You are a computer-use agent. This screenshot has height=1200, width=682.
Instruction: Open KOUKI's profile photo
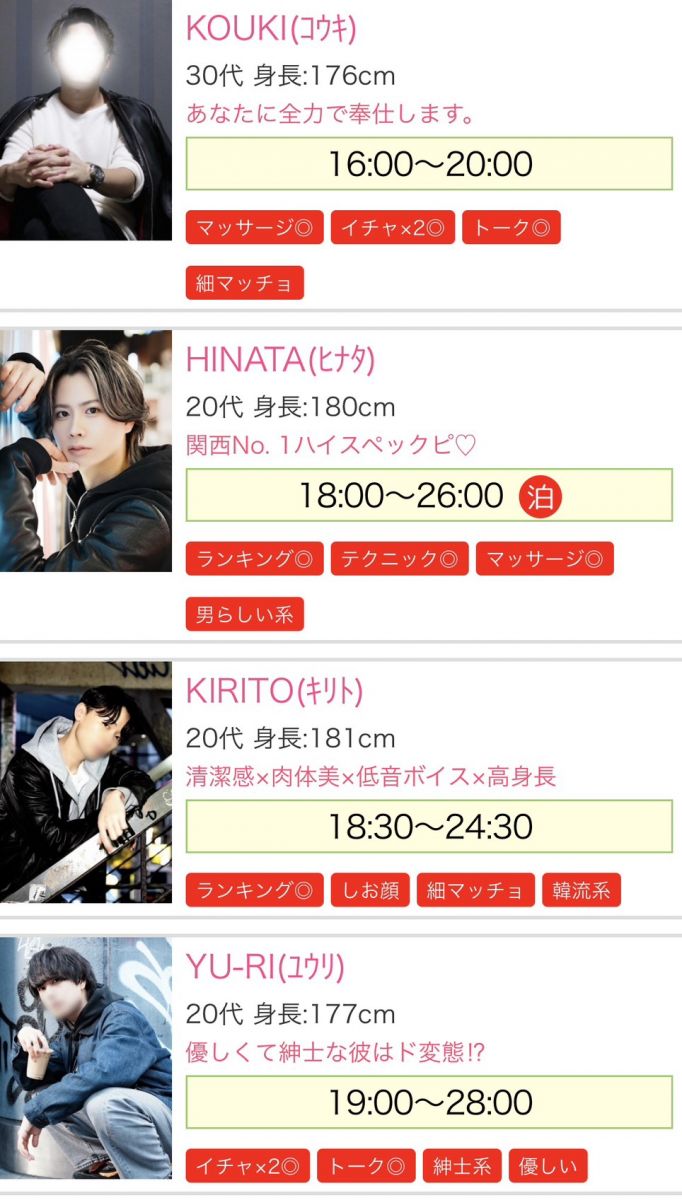tap(86, 122)
